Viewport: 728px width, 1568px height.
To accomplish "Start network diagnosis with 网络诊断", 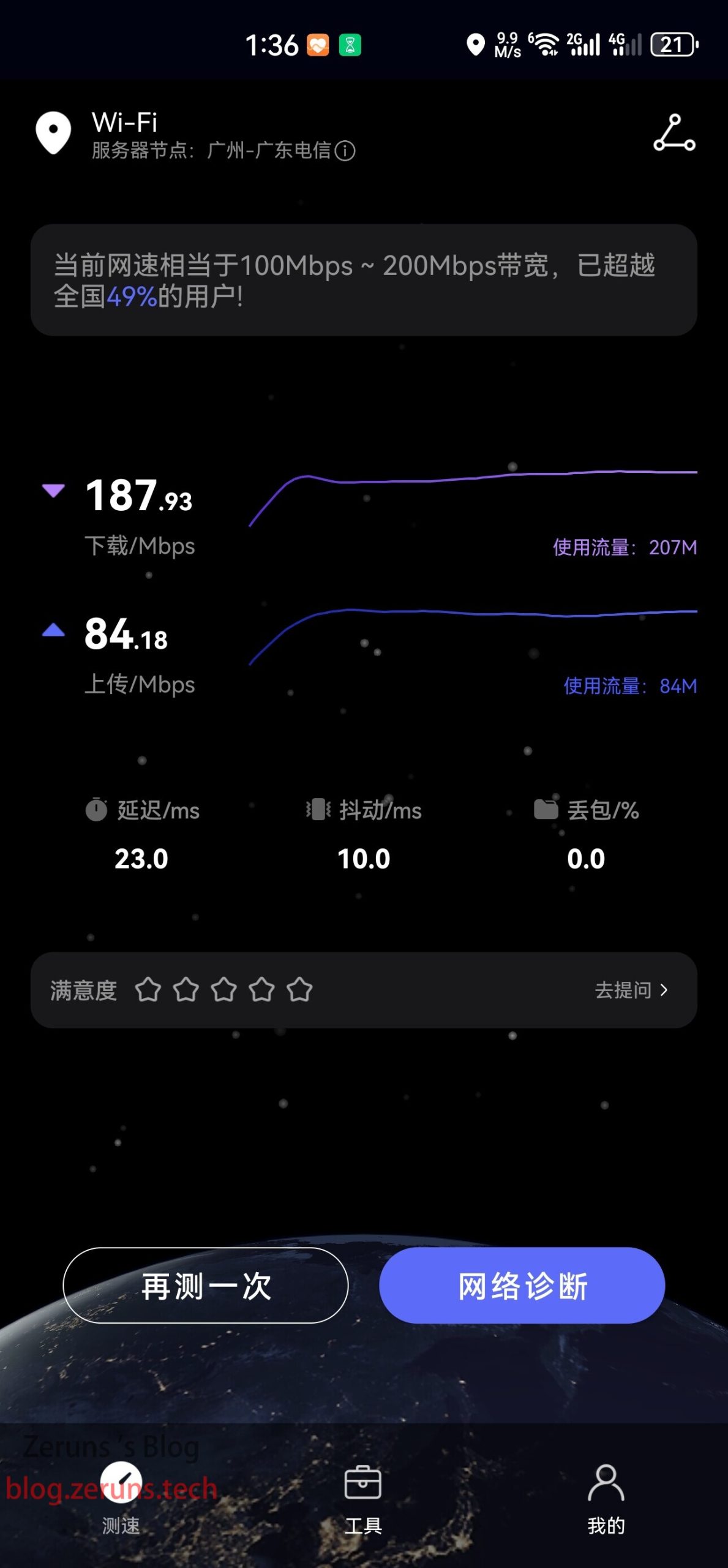I will tap(522, 1286).
